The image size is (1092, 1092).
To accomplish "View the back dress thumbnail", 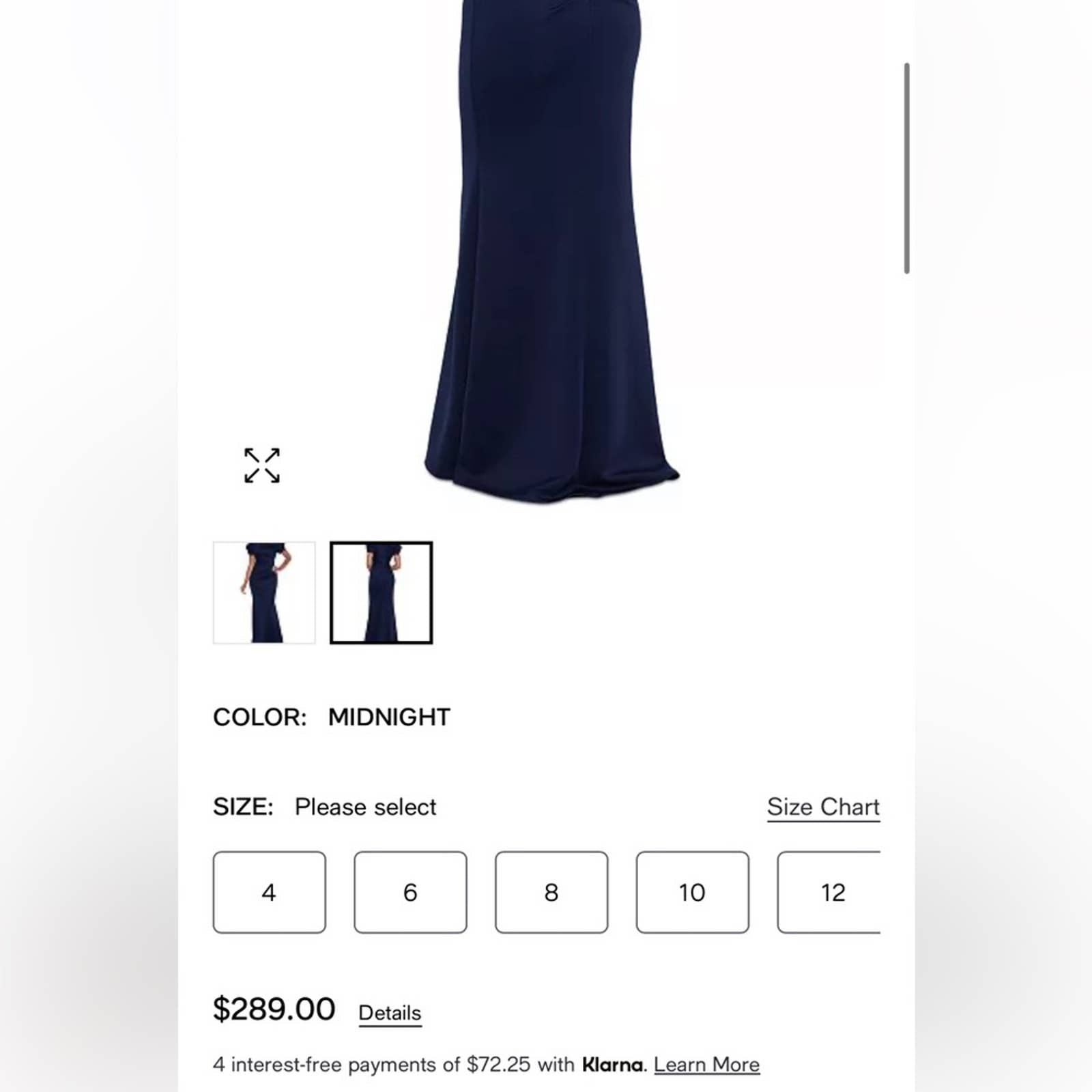I will point(381,592).
